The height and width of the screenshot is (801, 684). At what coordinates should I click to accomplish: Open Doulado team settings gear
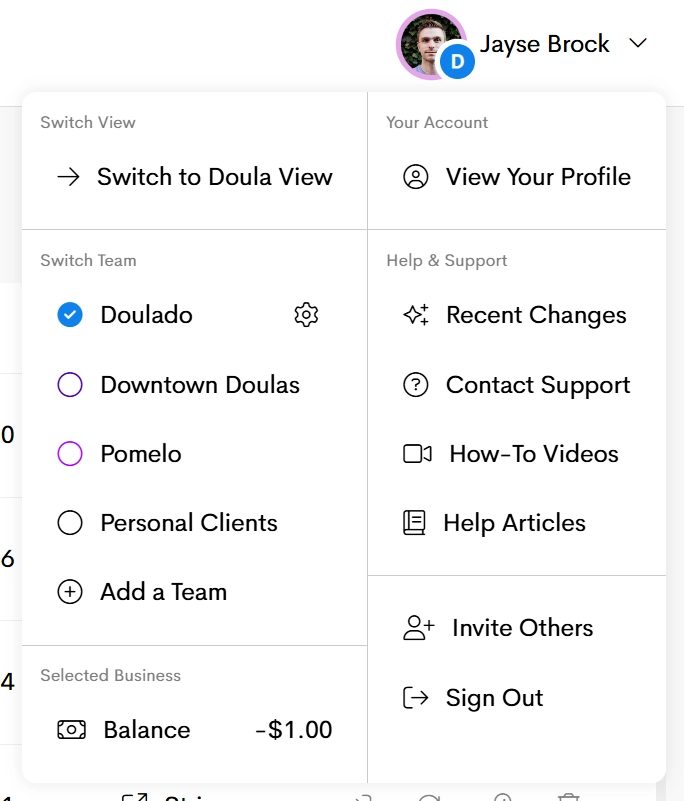pos(306,315)
